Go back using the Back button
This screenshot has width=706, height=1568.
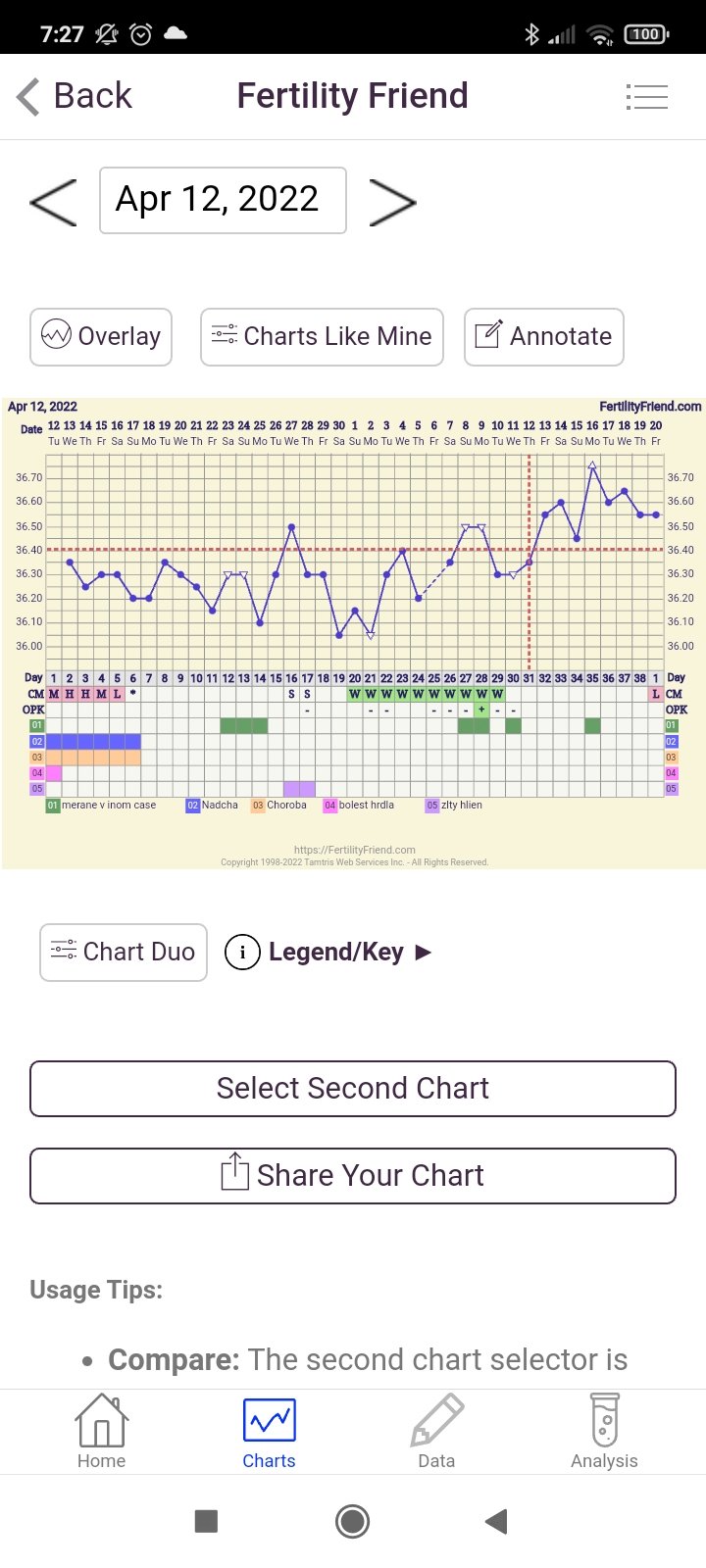click(x=75, y=96)
